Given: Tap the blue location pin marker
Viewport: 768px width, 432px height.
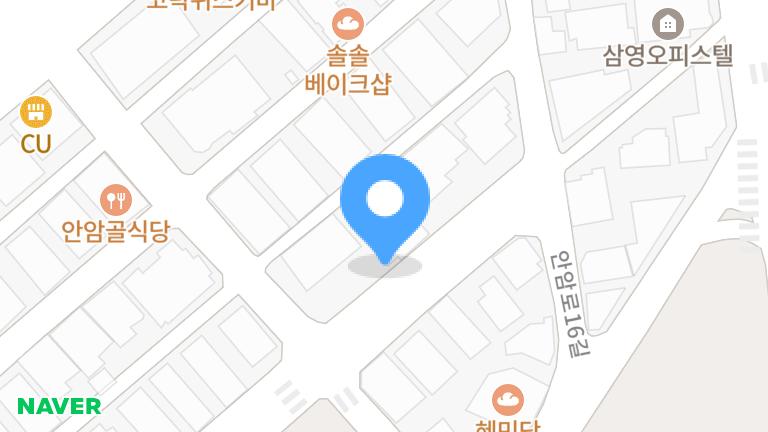Looking at the screenshot, I should [x=385, y=200].
